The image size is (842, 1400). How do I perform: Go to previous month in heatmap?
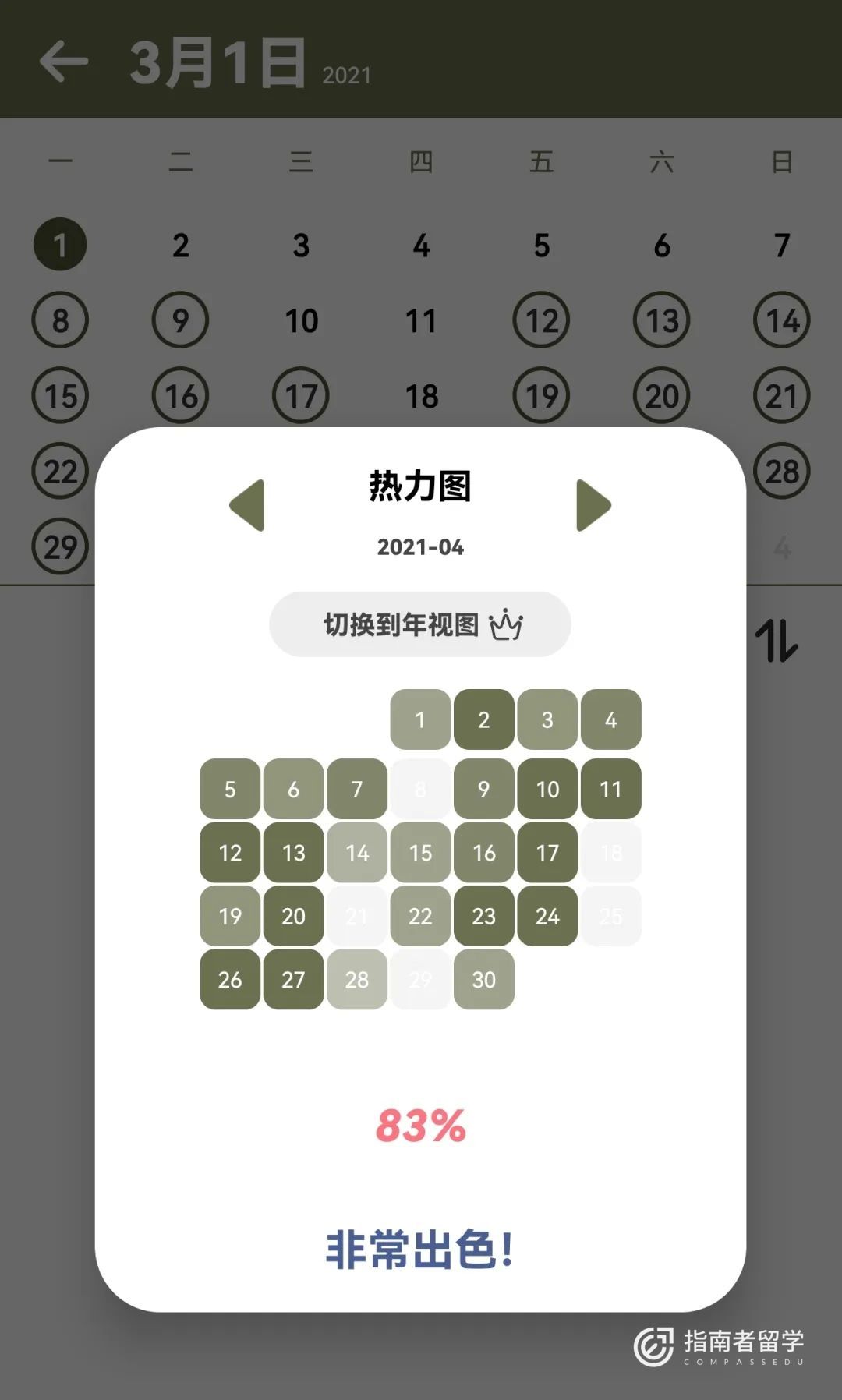tap(248, 505)
